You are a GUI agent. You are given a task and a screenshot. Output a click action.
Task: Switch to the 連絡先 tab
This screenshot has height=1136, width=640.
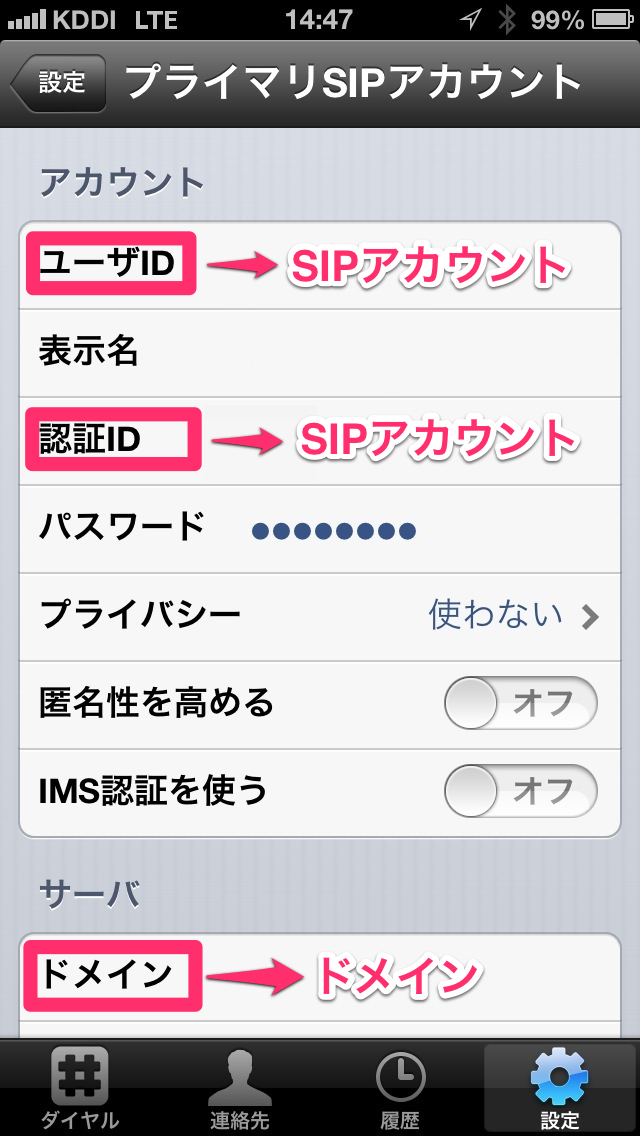tap(239, 1088)
